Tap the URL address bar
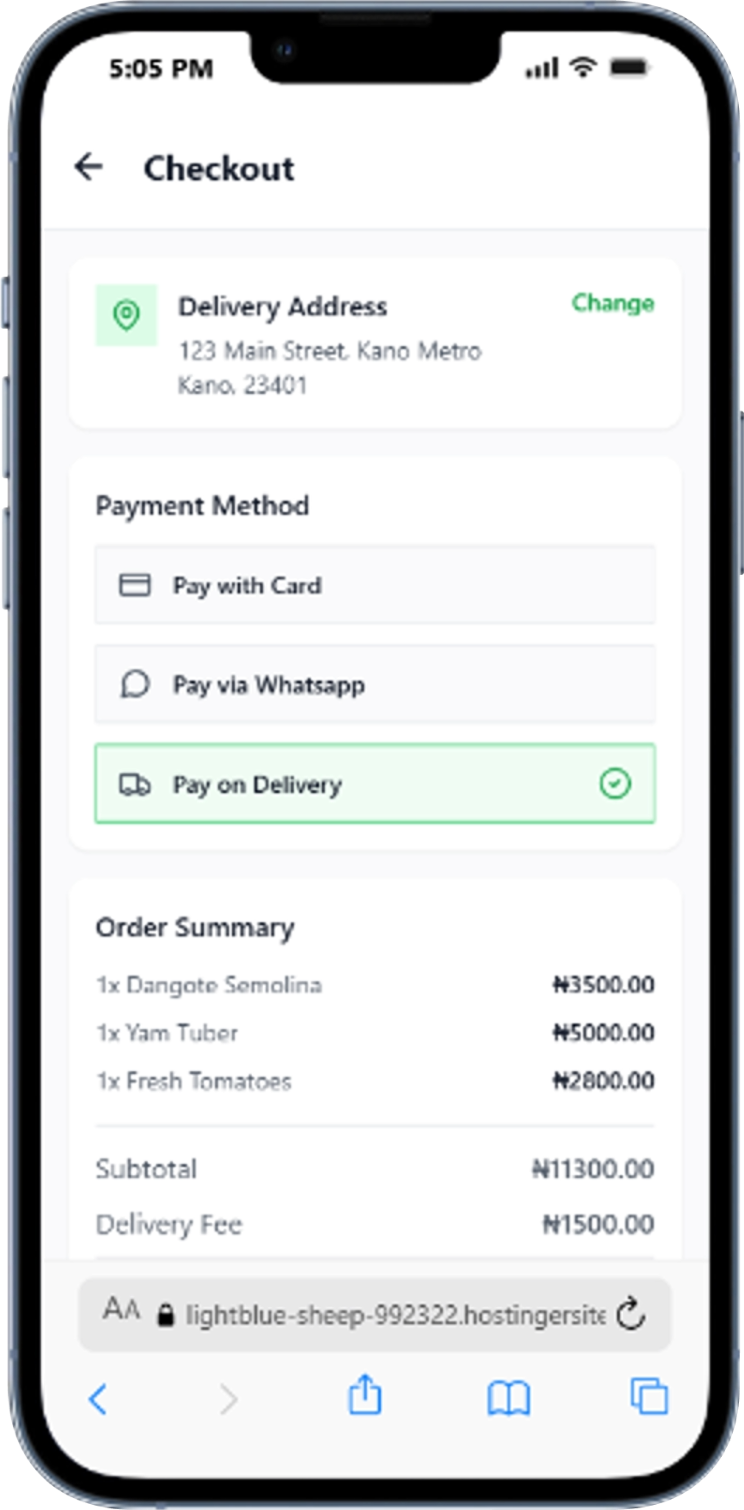Image resolution: width=744 pixels, height=1510 pixels. pyautogui.click(x=395, y=1315)
